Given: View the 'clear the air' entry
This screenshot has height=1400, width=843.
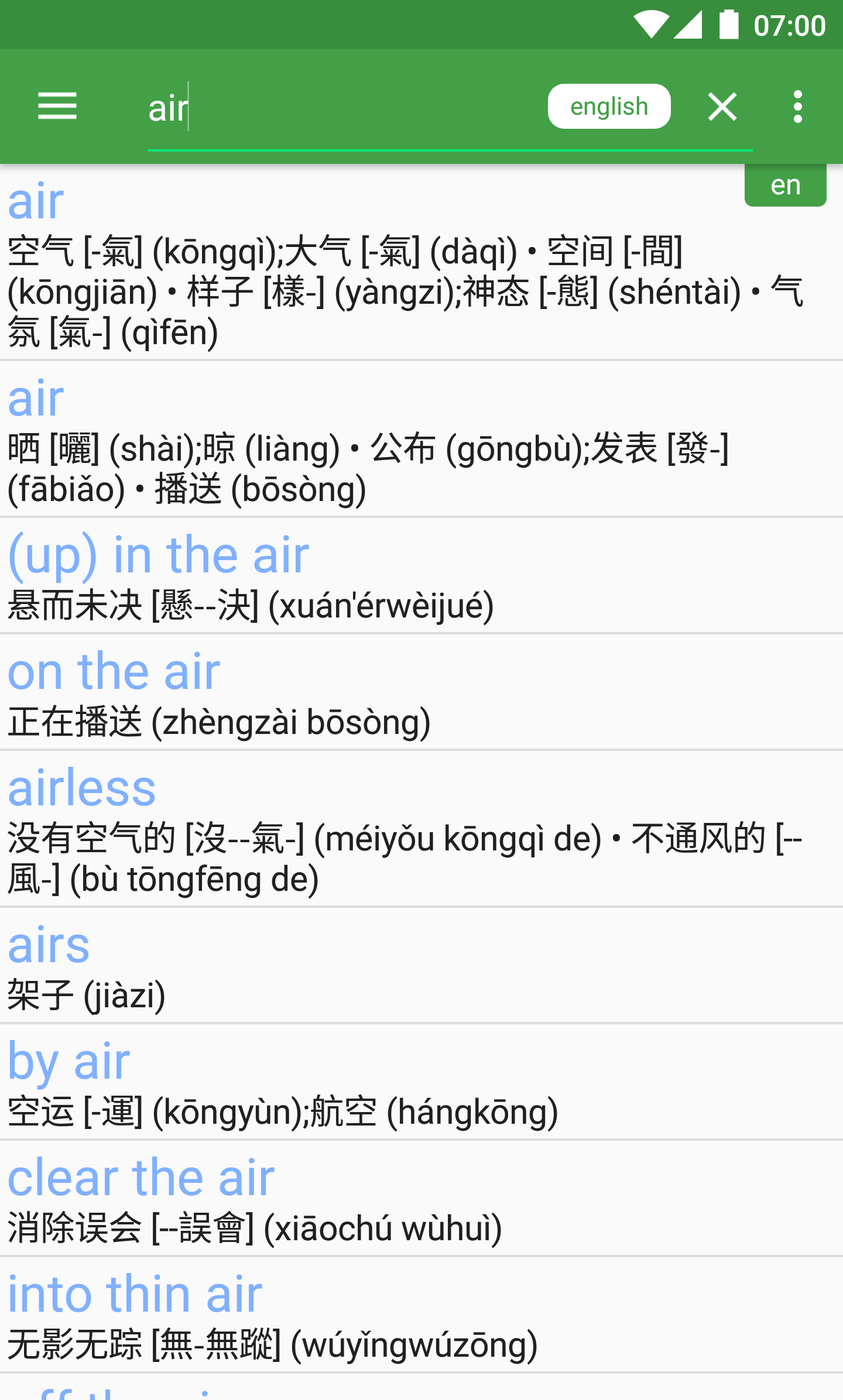Looking at the screenshot, I should [x=410, y=1199].
